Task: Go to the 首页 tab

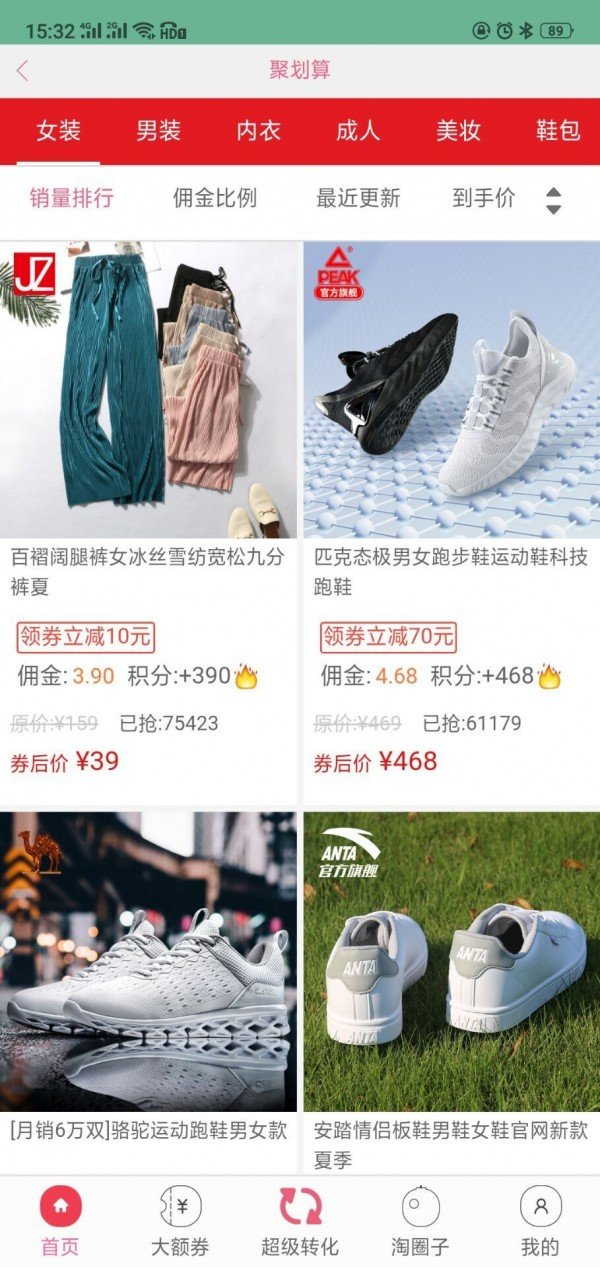Action: [60, 1220]
